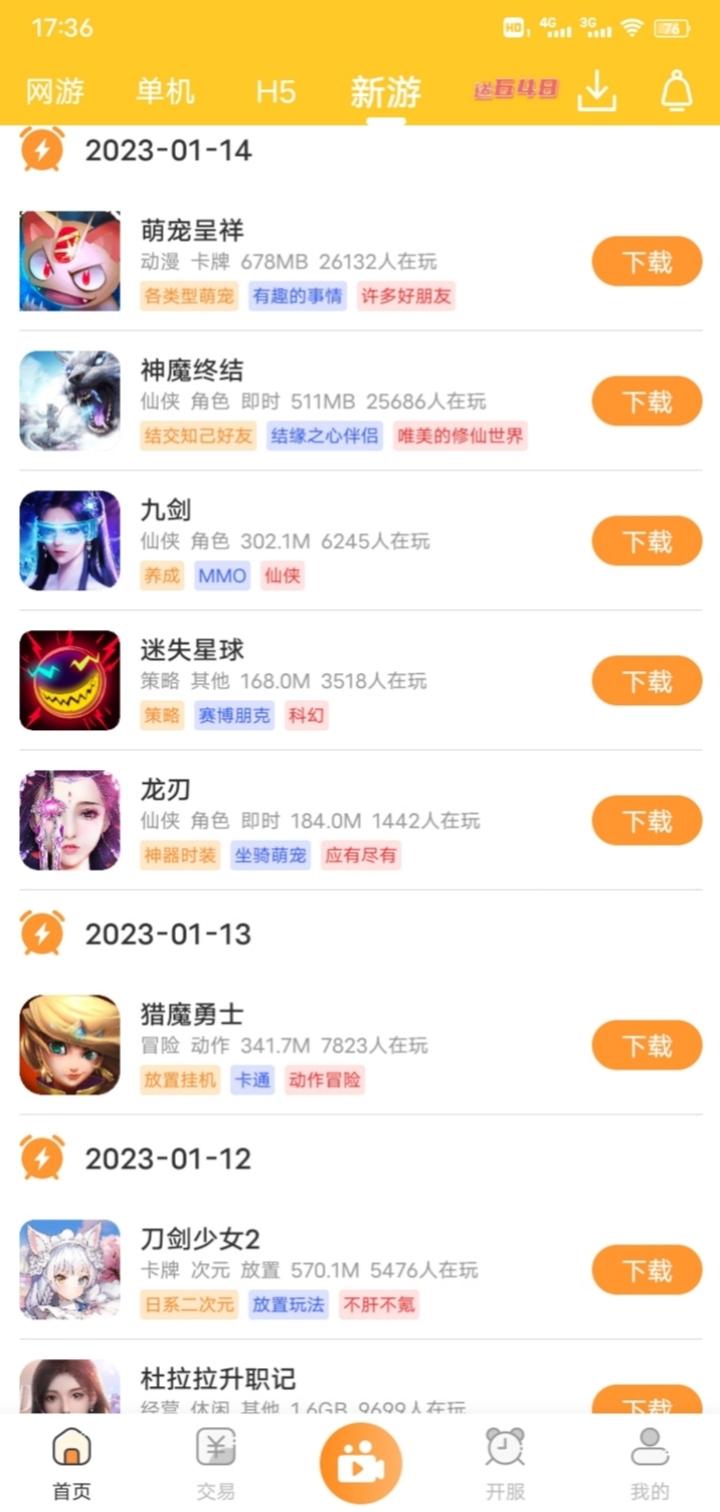Screen dimensions: 720x1512
Task: Tap the 首页 home icon in bottom navigation
Action: [x=72, y=1459]
